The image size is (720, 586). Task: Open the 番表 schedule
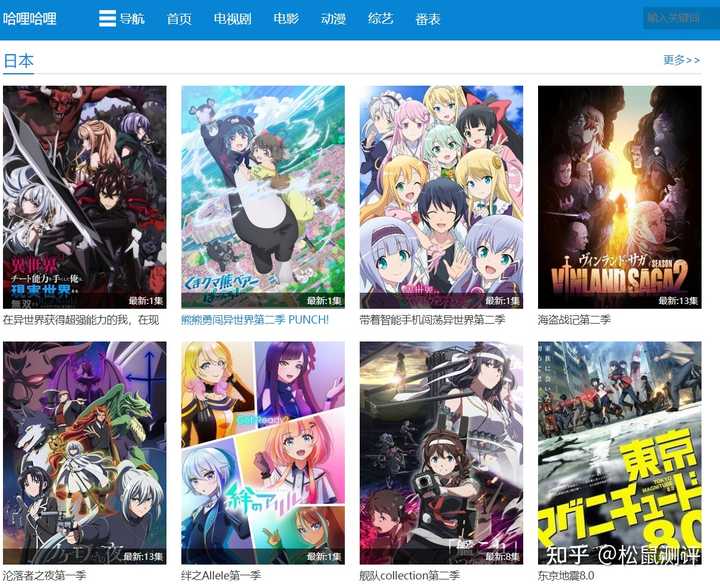pos(428,18)
